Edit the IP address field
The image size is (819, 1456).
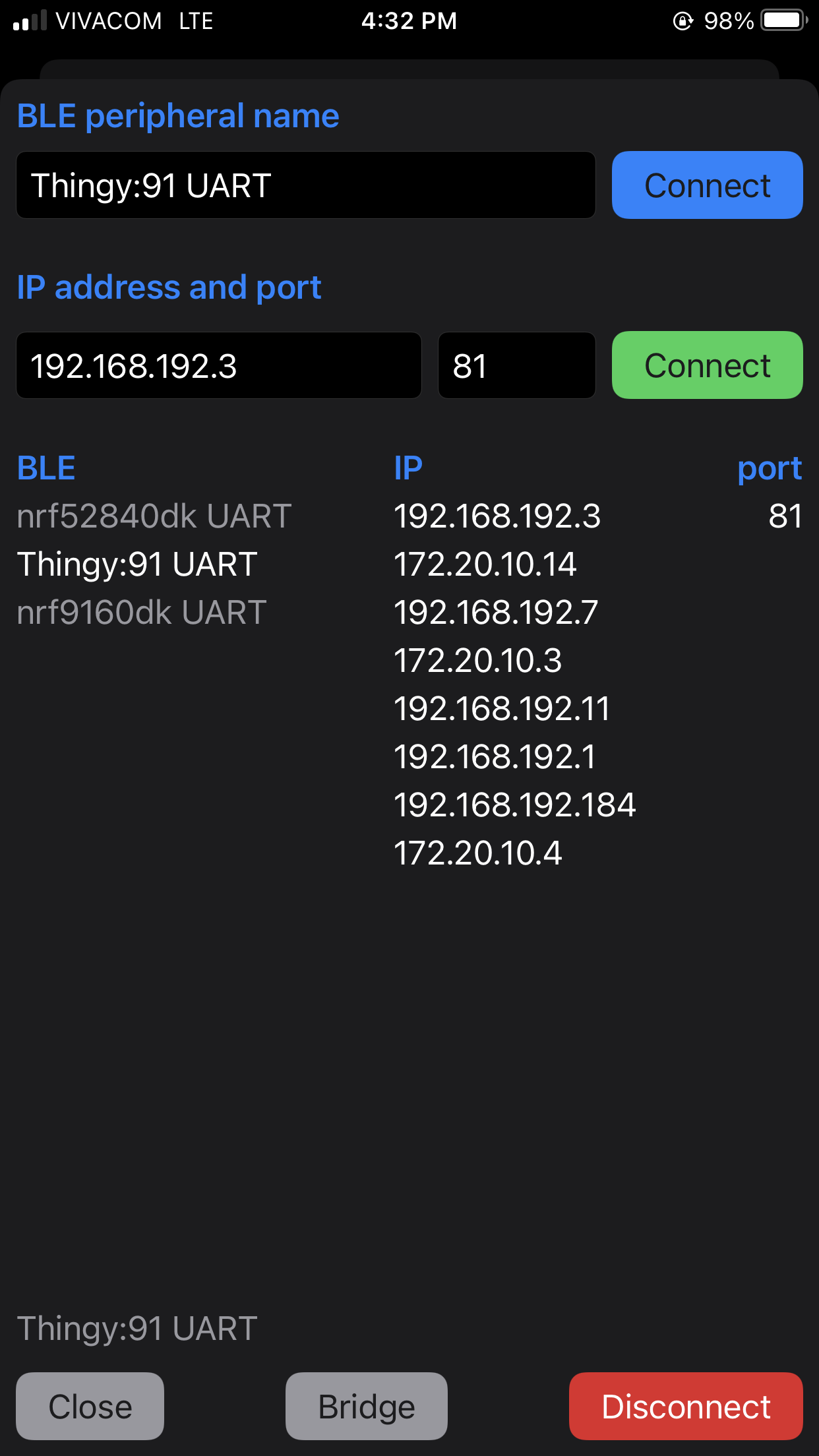pos(218,366)
